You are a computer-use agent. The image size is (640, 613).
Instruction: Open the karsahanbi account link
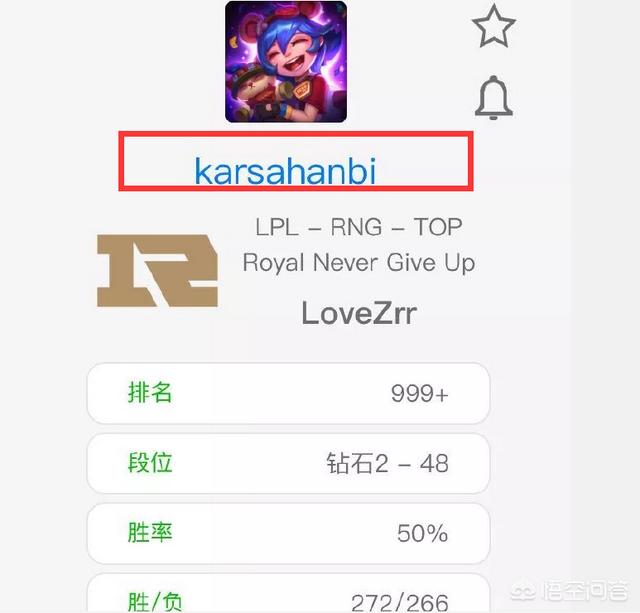pos(285,171)
